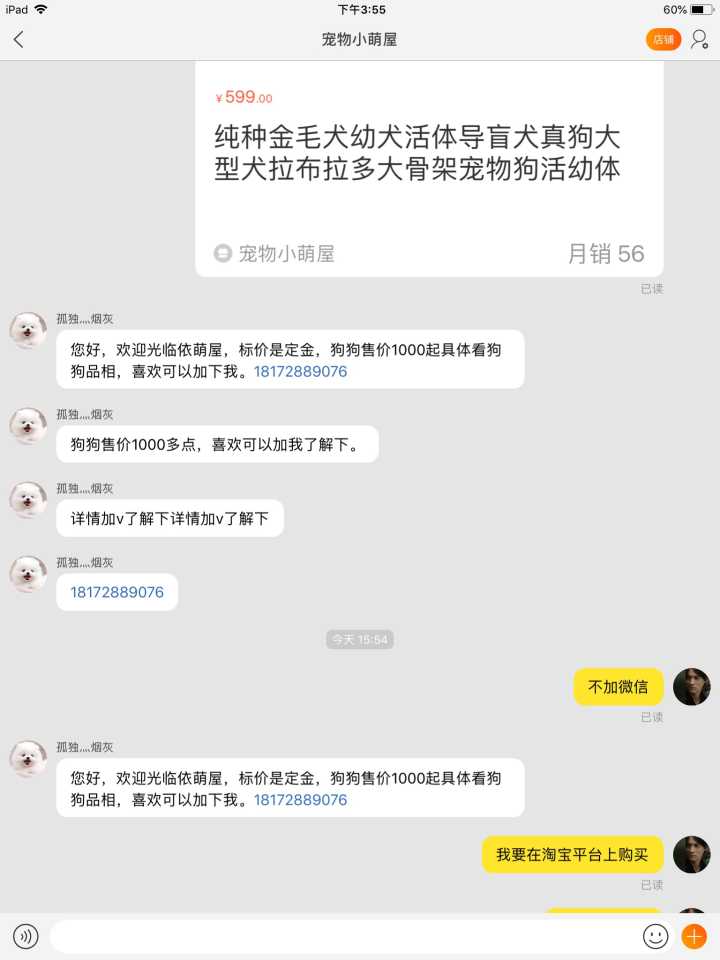Open the orange plus attachments menu

coord(694,937)
